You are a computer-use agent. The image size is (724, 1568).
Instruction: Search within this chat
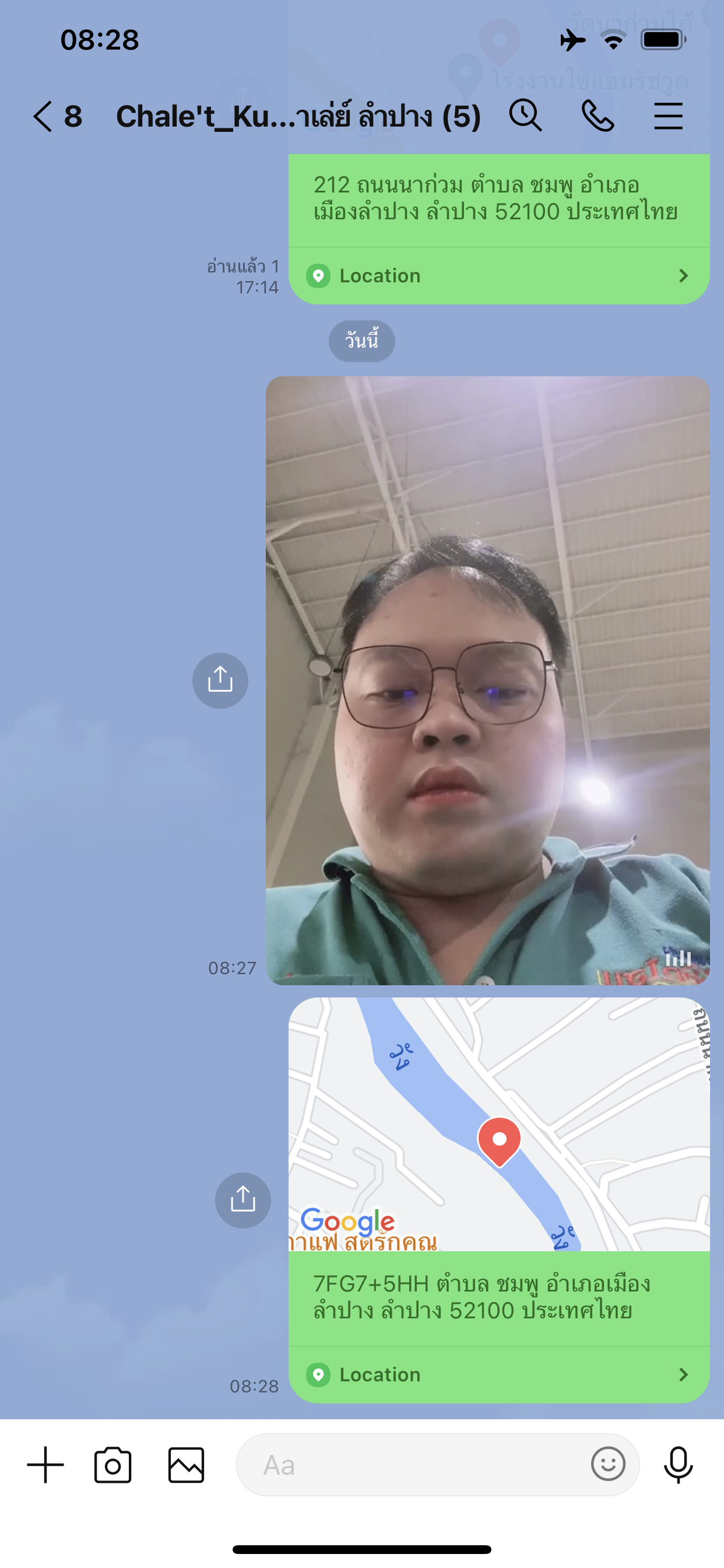point(525,116)
